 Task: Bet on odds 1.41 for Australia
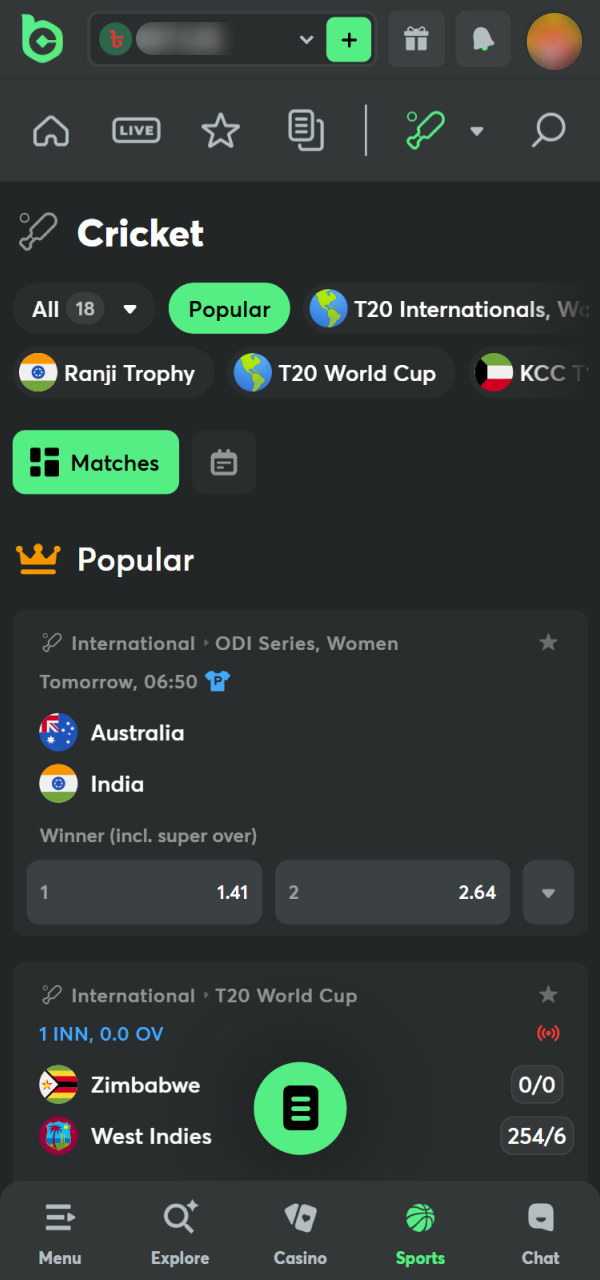click(x=145, y=892)
